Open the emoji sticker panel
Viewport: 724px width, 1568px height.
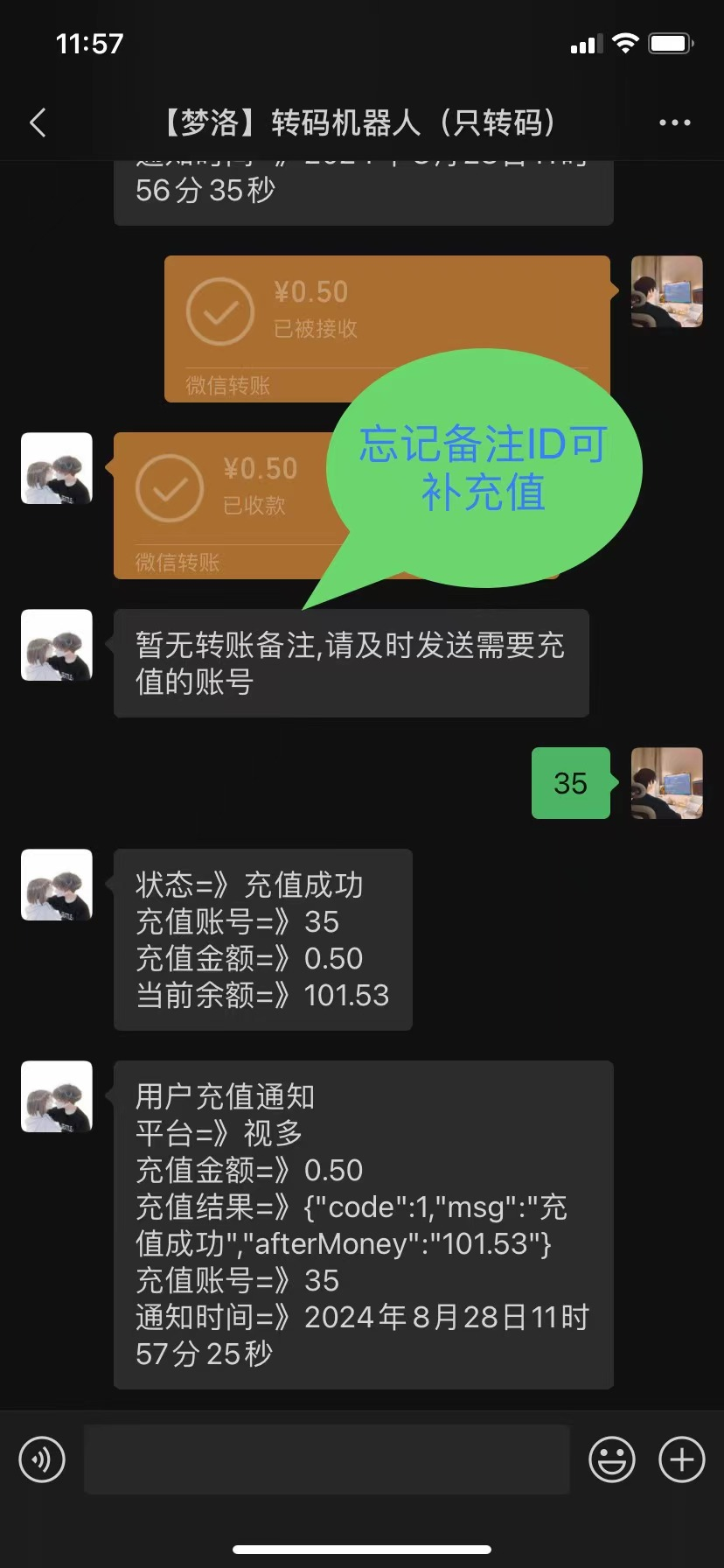pos(611,1459)
